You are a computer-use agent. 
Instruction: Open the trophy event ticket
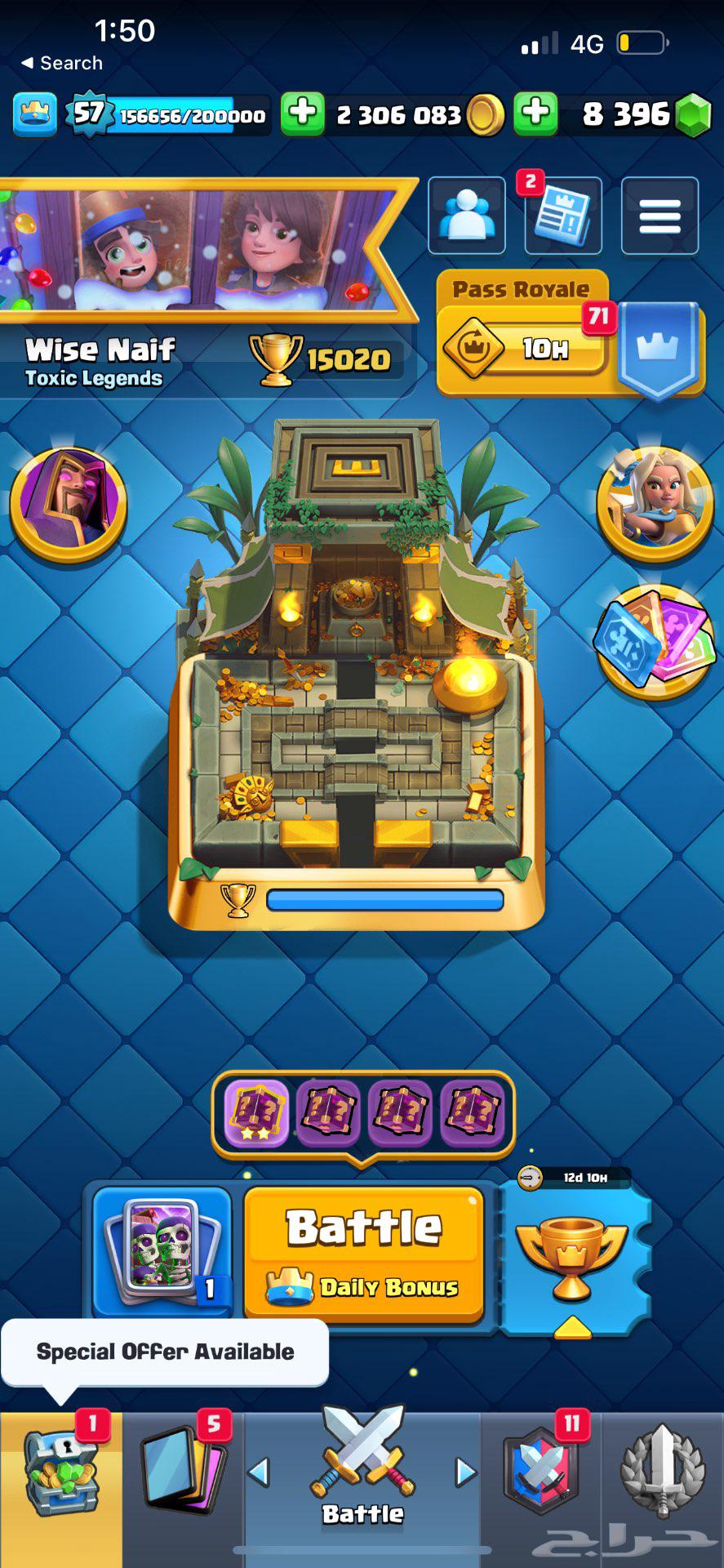pyautogui.click(x=573, y=1254)
